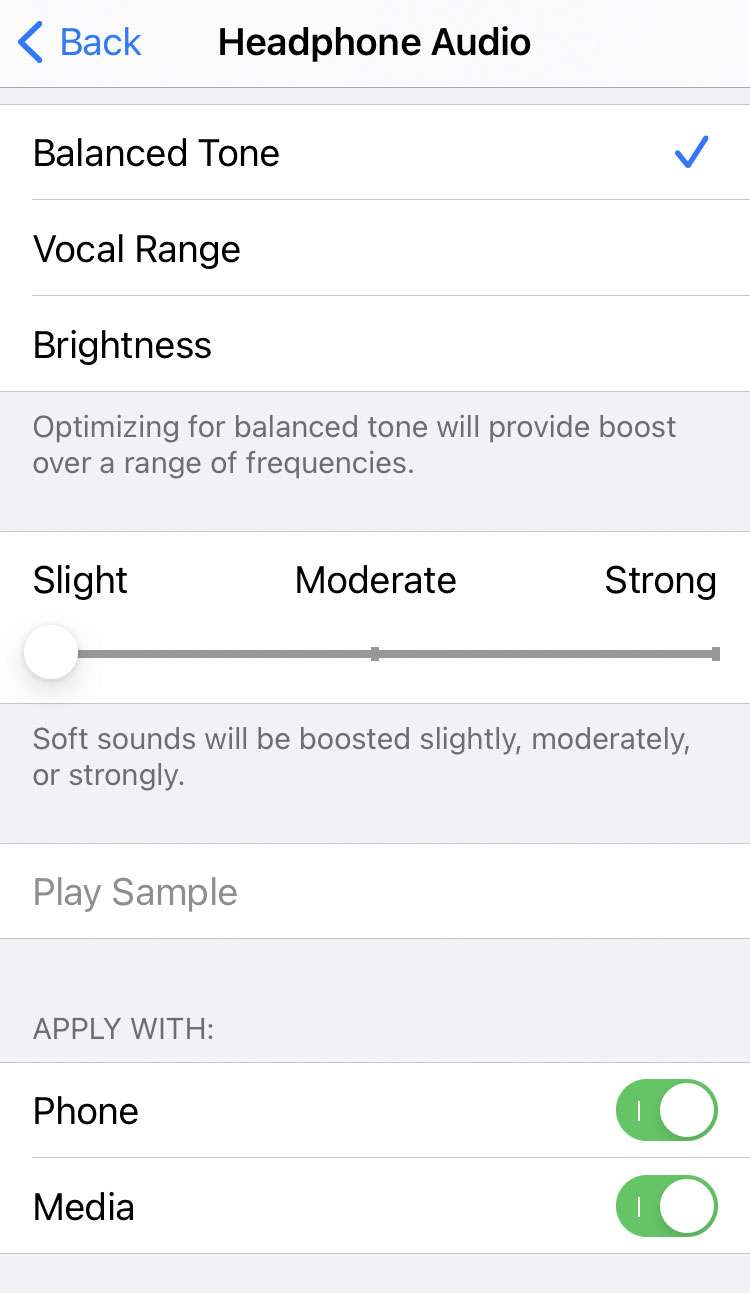Viewport: 750px width, 1293px height.
Task: Set boost slider to Moderate mark
Action: click(x=375, y=654)
